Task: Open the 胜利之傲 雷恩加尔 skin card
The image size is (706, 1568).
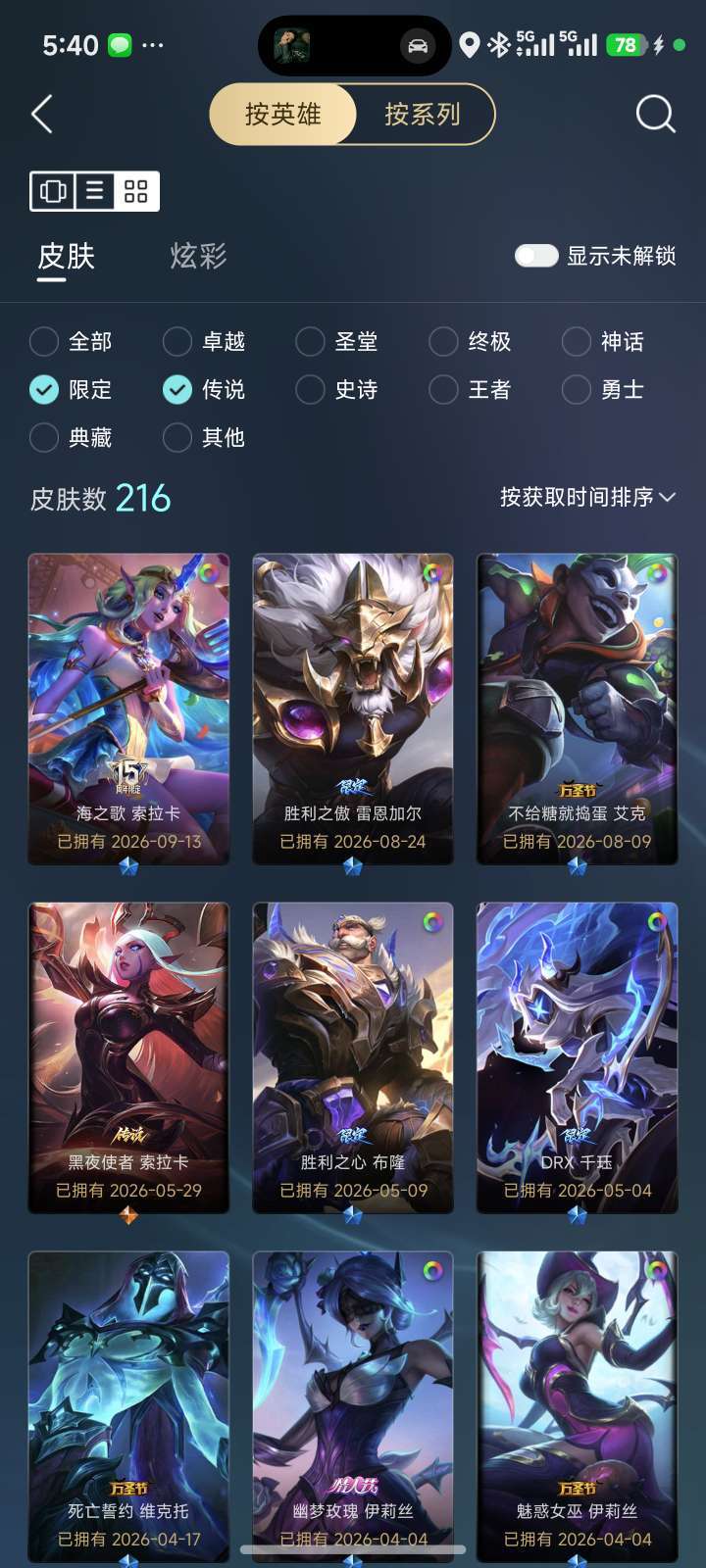Action: (x=353, y=710)
